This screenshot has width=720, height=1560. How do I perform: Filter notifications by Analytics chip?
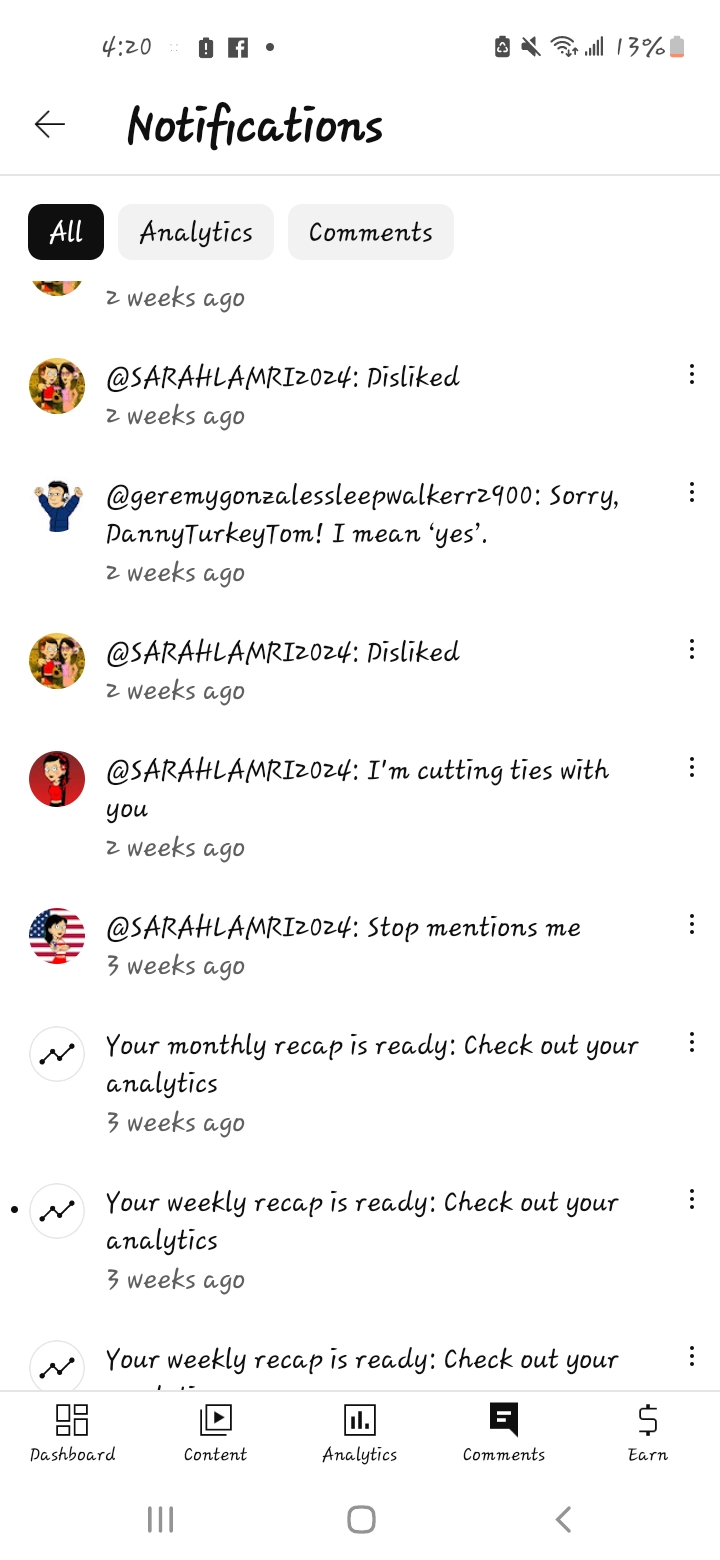(x=196, y=232)
